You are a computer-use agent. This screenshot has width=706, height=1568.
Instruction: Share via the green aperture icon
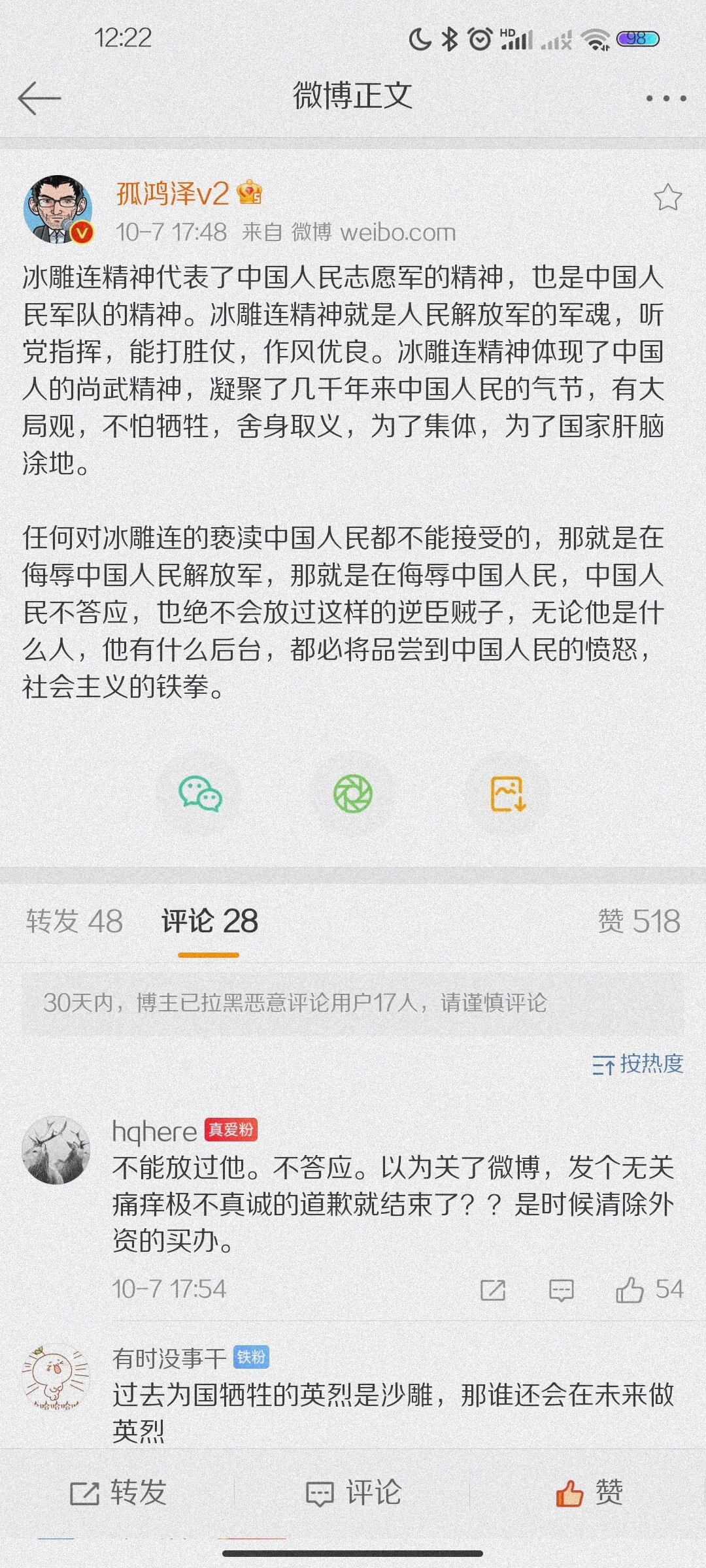(353, 794)
